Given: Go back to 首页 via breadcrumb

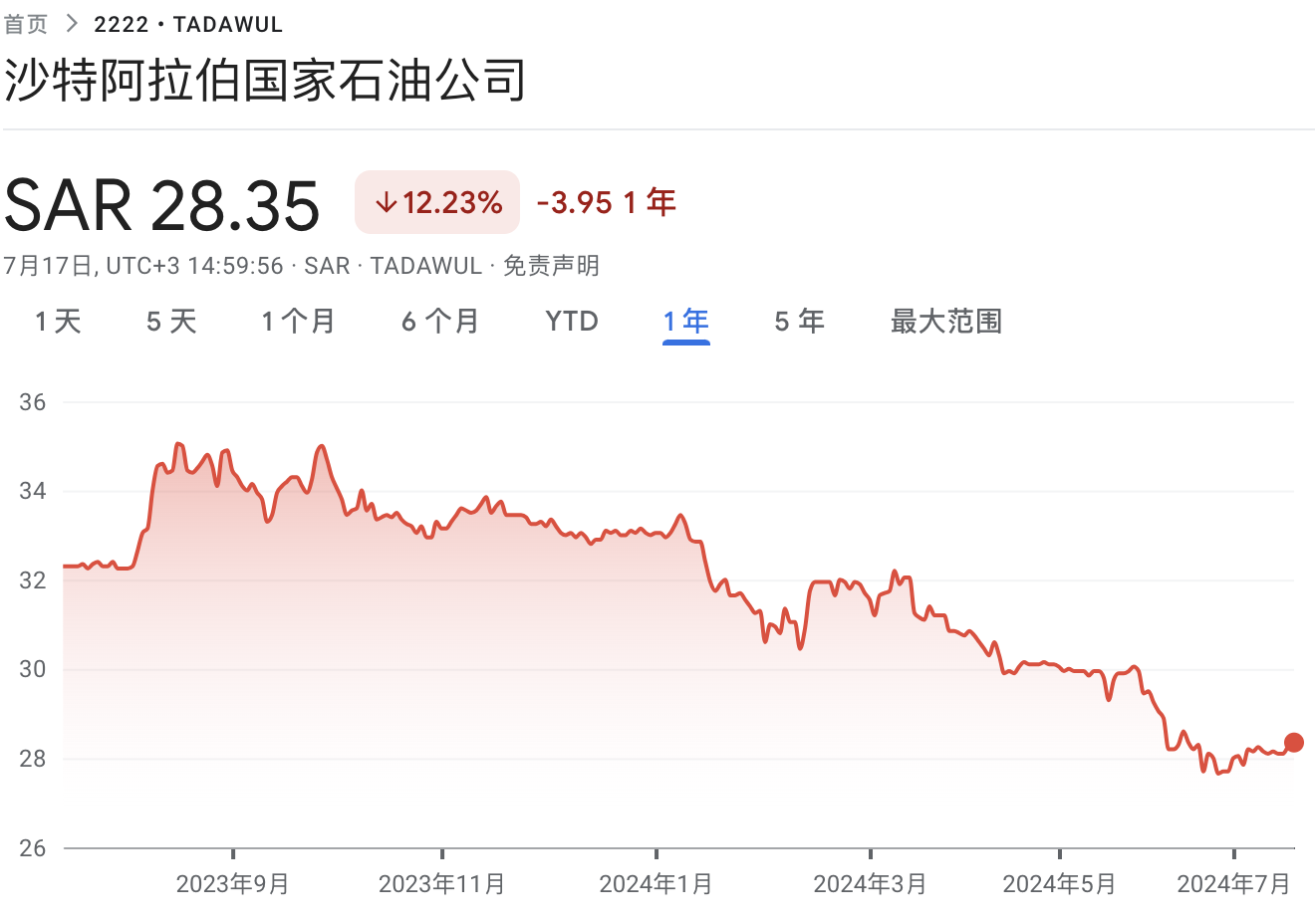Looking at the screenshot, I should [26, 24].
